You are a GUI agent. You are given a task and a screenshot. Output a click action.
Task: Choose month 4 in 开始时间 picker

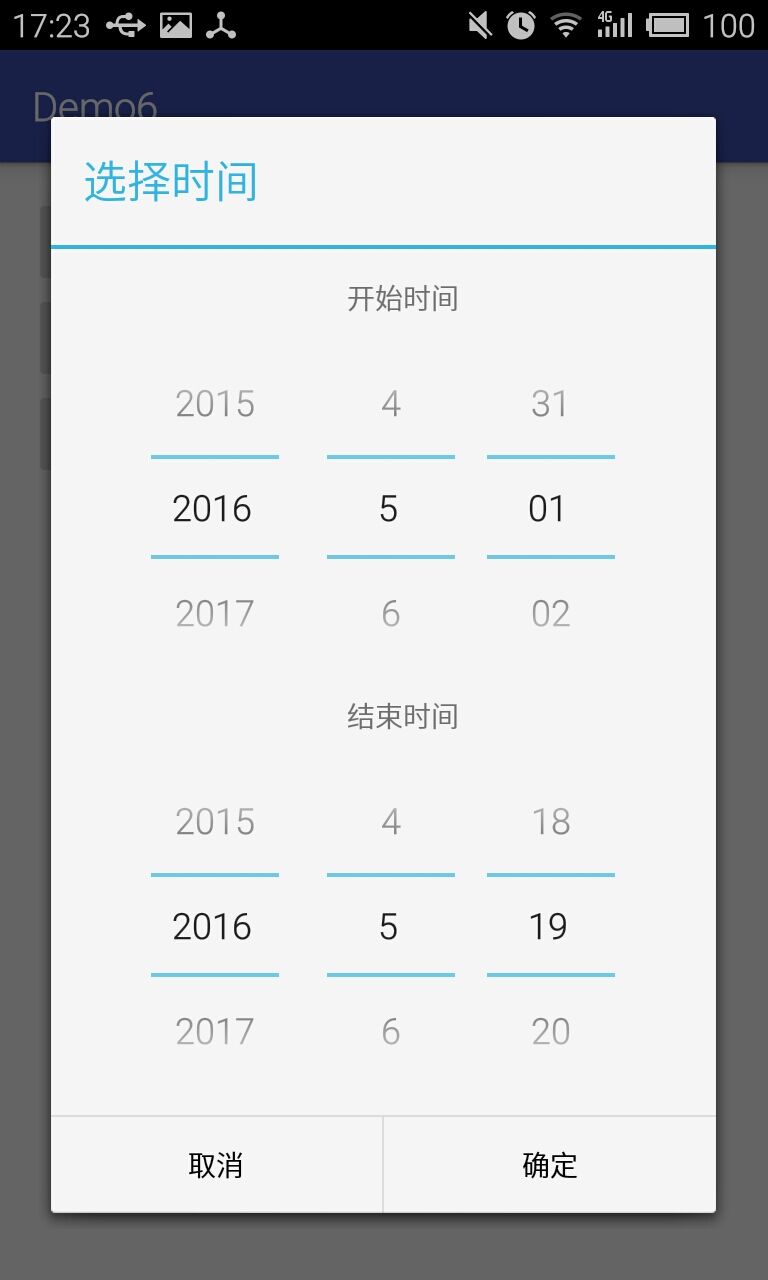(391, 404)
